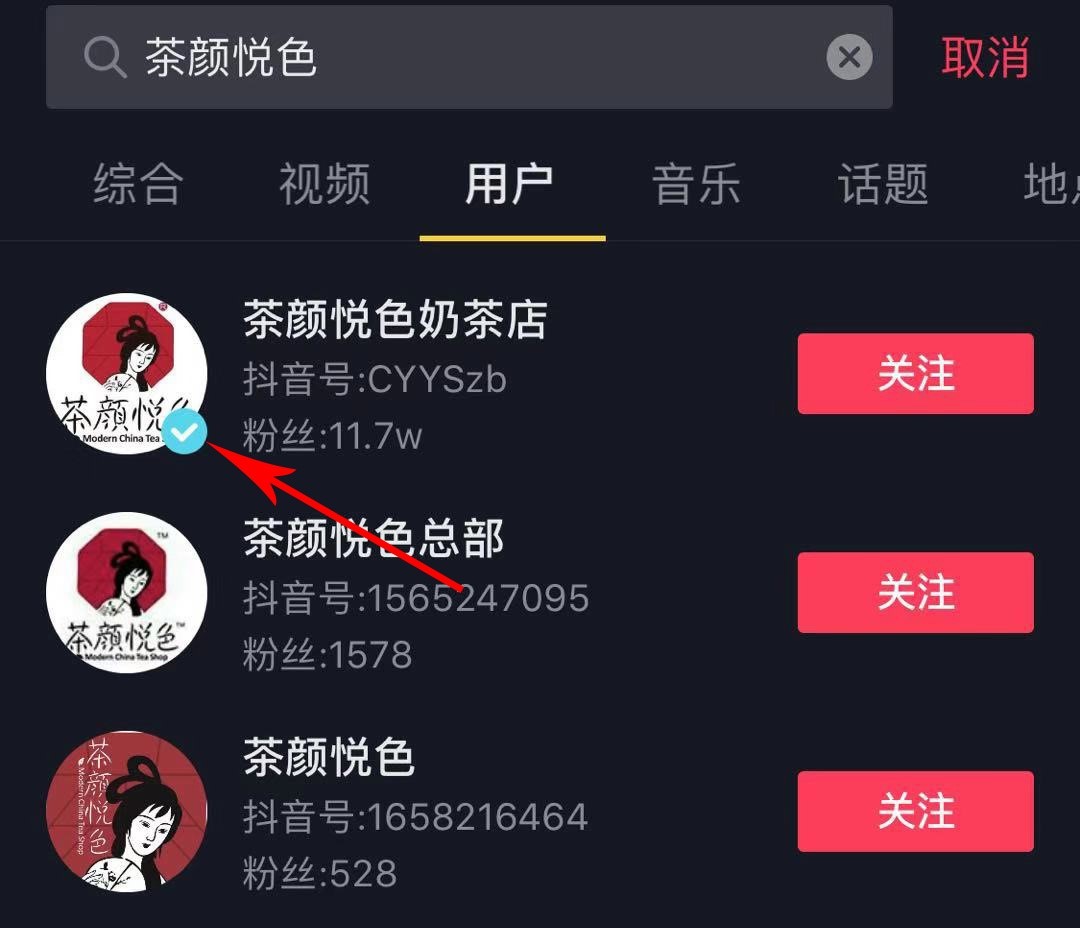Open the 话题 tab
Viewport: 1080px width, 928px height.
click(x=883, y=185)
